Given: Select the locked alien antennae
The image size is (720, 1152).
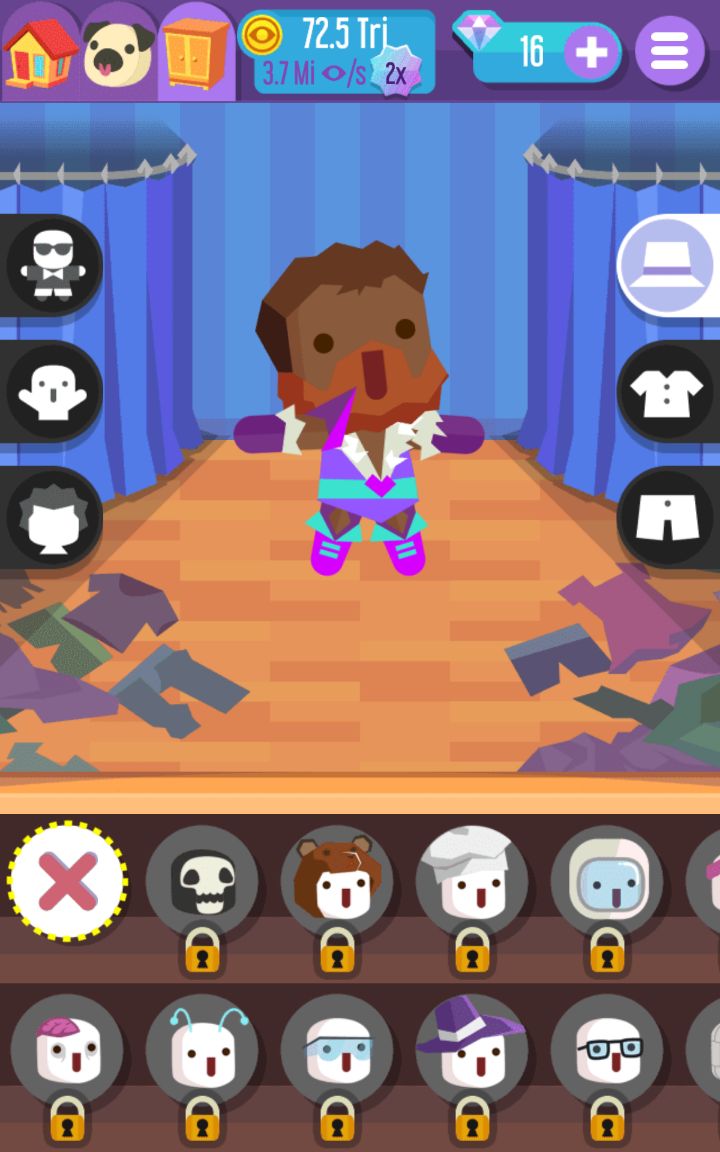Looking at the screenshot, I should [x=202, y=1050].
